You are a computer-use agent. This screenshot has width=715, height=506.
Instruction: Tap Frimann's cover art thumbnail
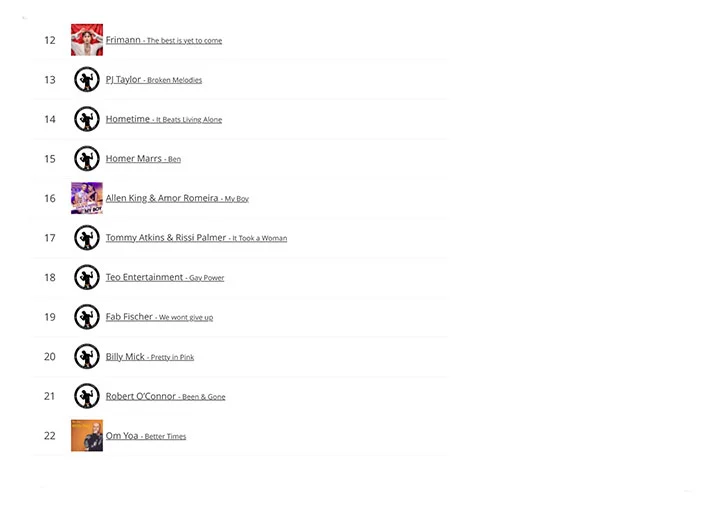(87, 40)
